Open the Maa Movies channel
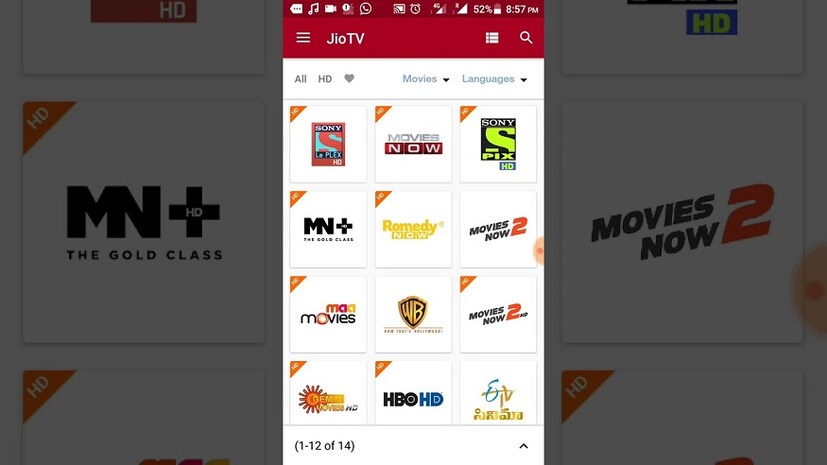 [x=328, y=314]
